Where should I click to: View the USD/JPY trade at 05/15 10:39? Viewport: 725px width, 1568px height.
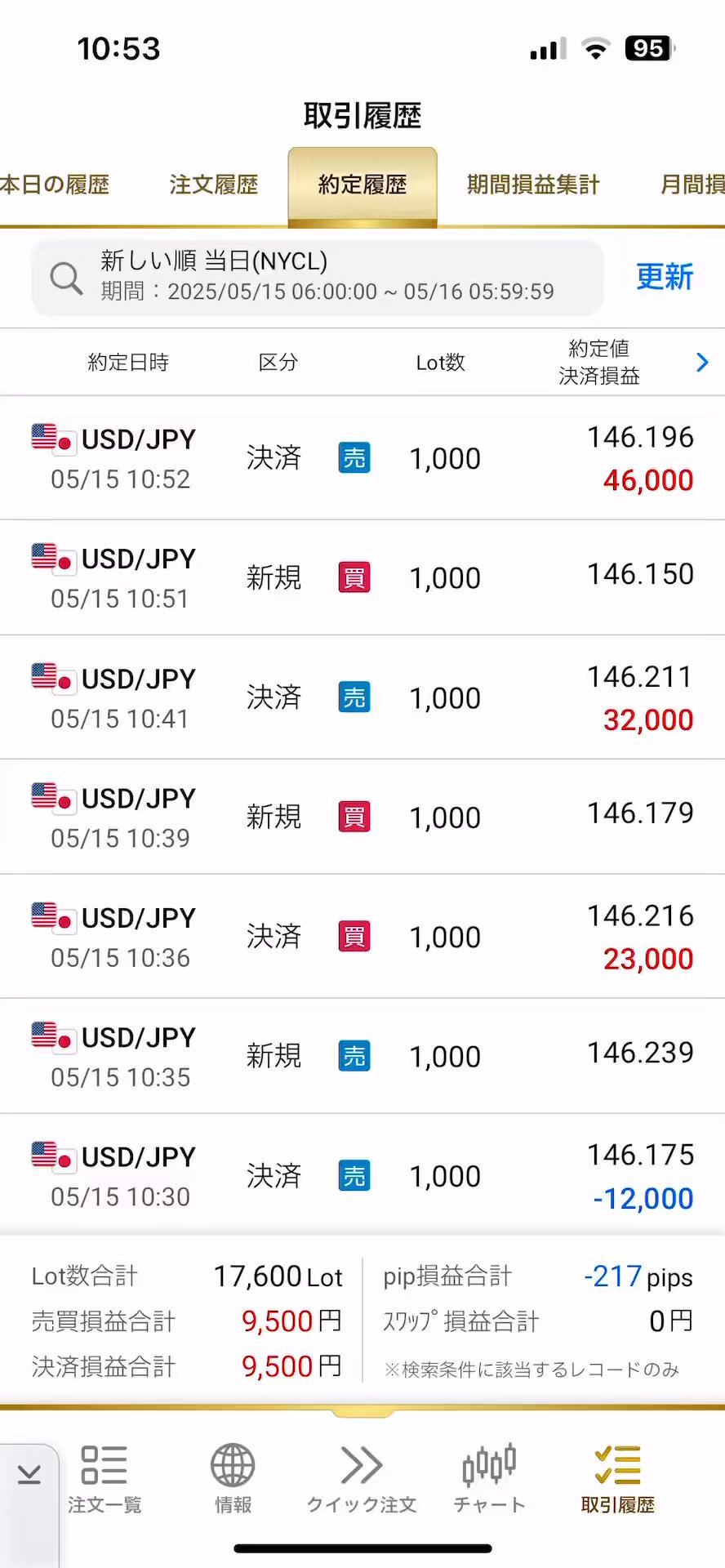point(362,817)
